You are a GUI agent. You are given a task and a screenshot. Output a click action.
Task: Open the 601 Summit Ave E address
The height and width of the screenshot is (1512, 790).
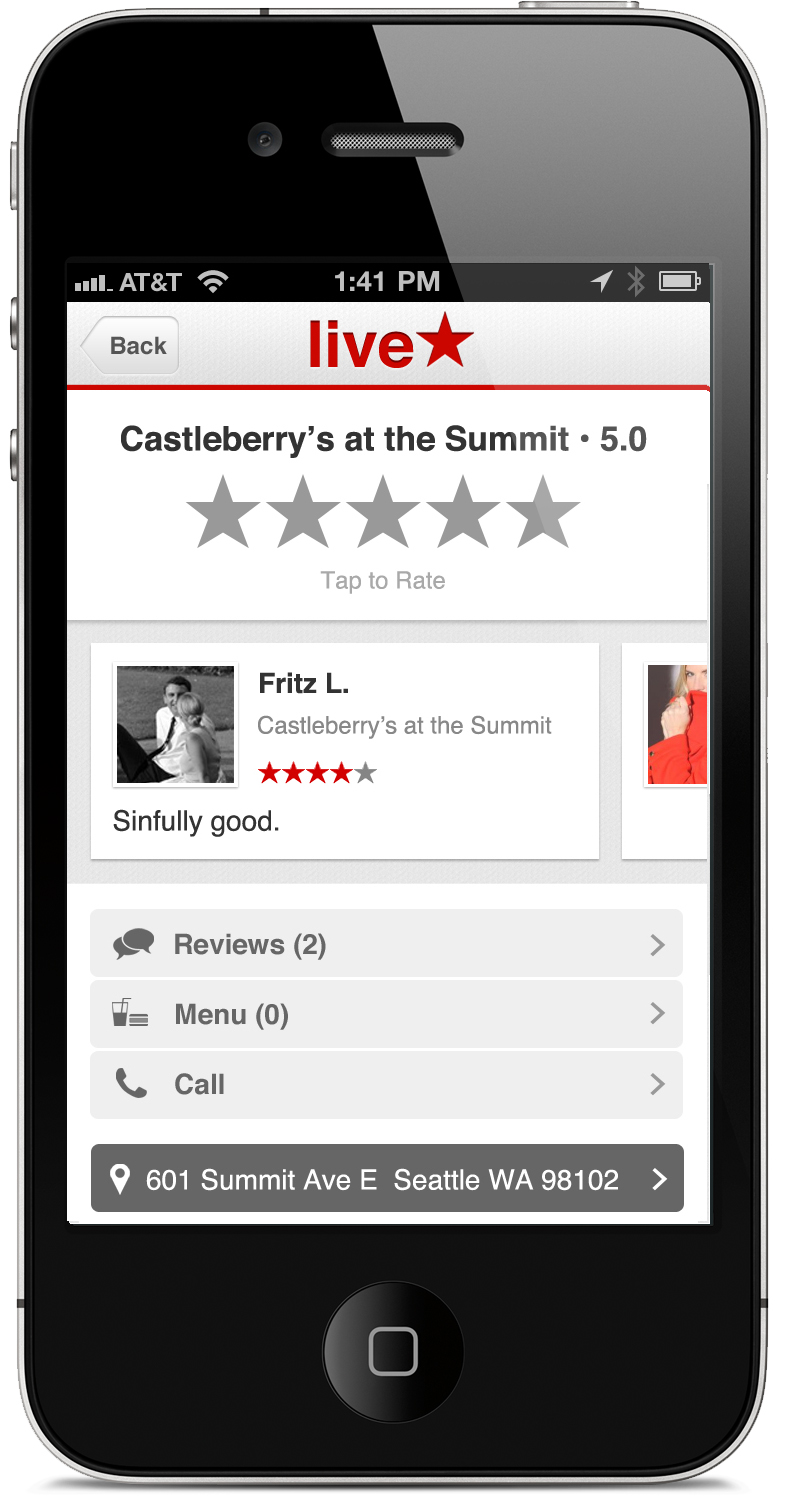pos(386,1179)
